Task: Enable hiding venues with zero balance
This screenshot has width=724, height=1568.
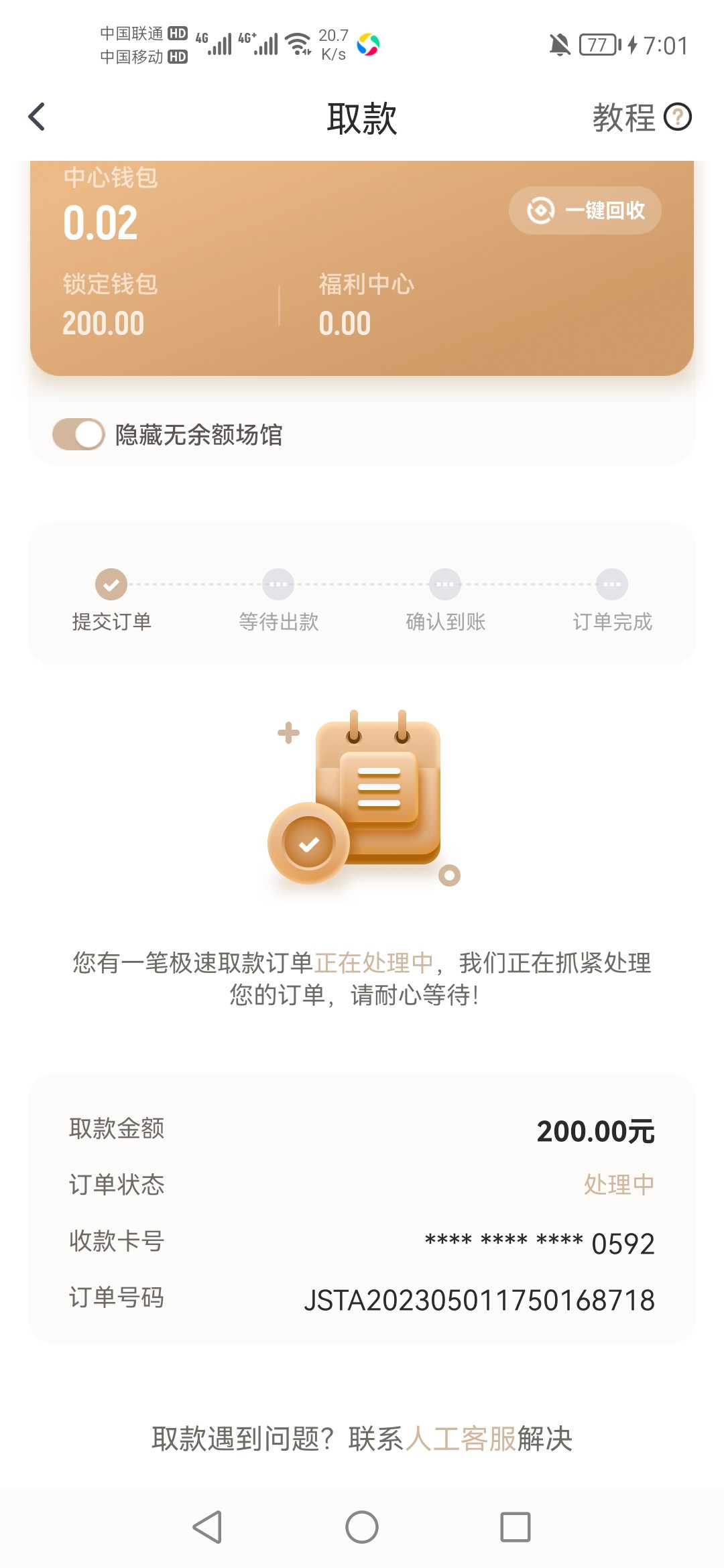Action: (x=77, y=435)
